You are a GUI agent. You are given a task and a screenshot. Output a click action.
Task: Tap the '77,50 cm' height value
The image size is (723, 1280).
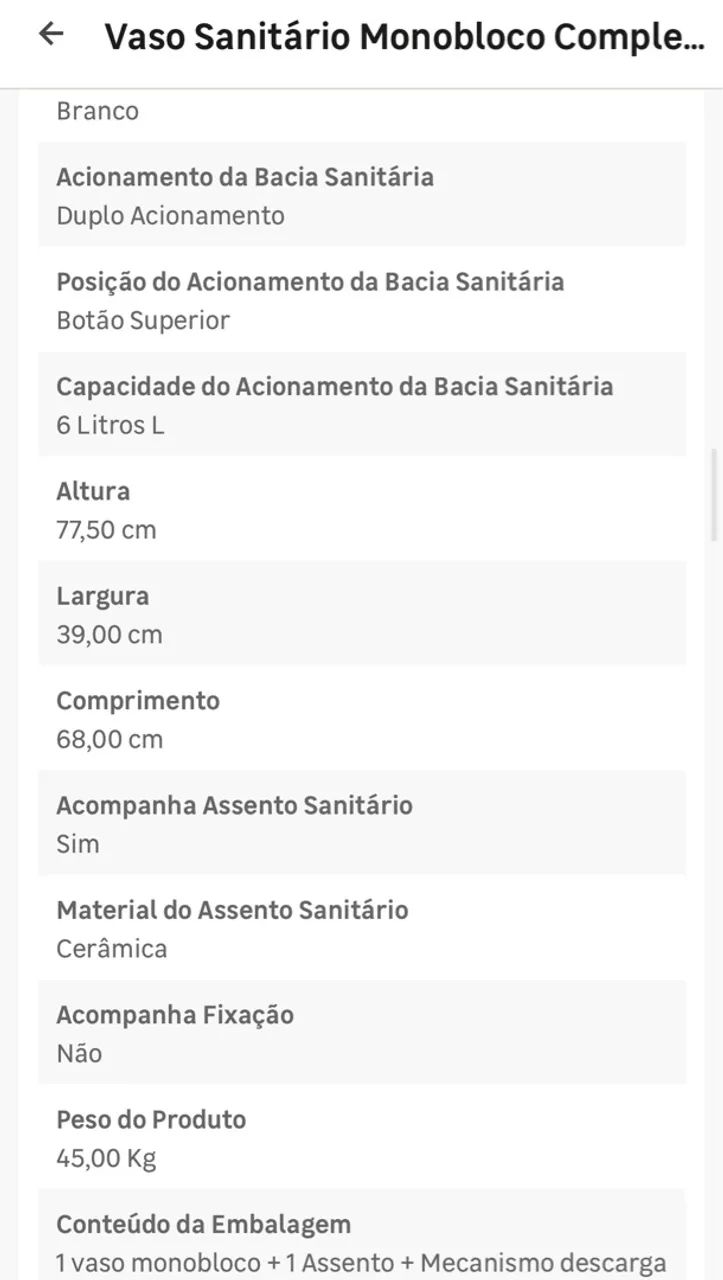(x=106, y=530)
